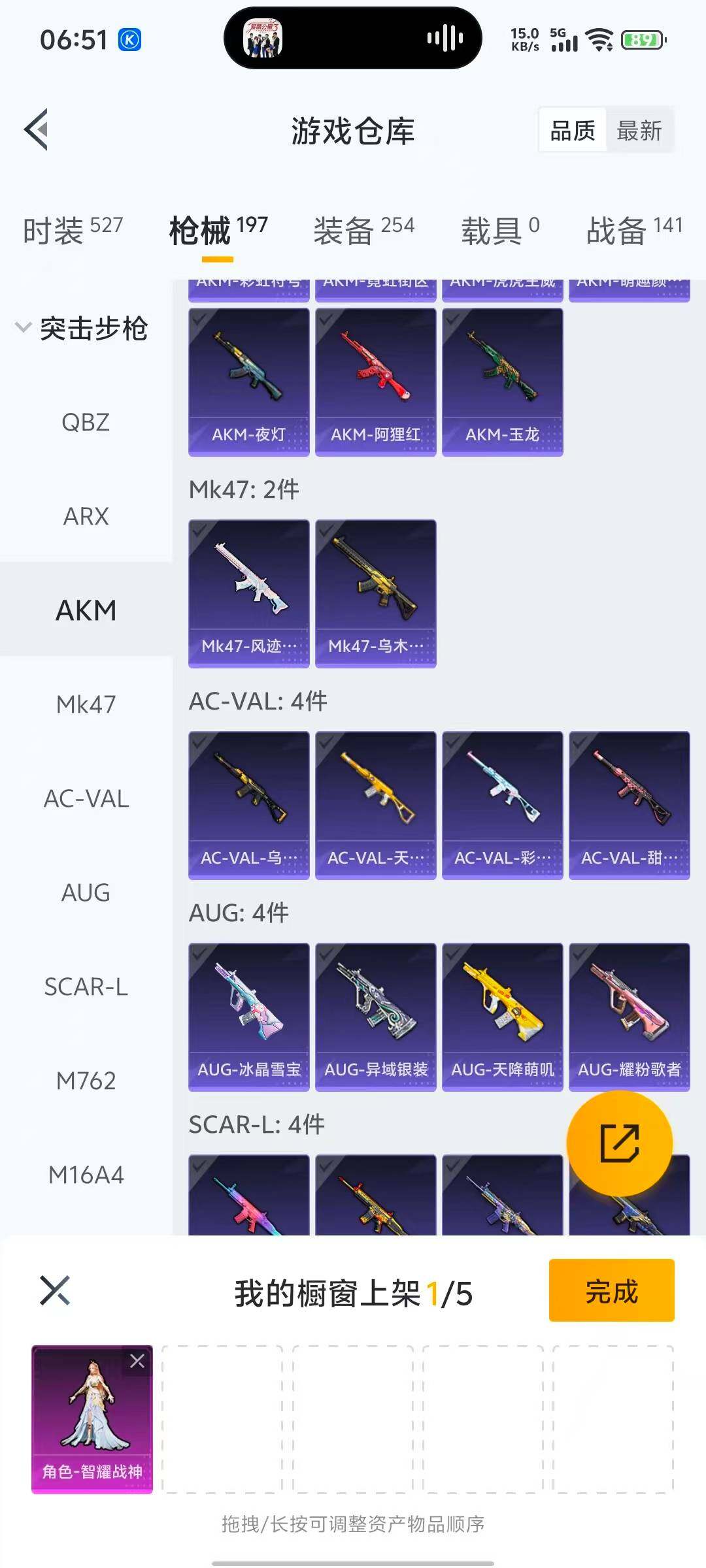Viewport: 706px width, 1568px height.
Task: Select the AUG-天降萌叽 skin
Action: click(502, 1017)
